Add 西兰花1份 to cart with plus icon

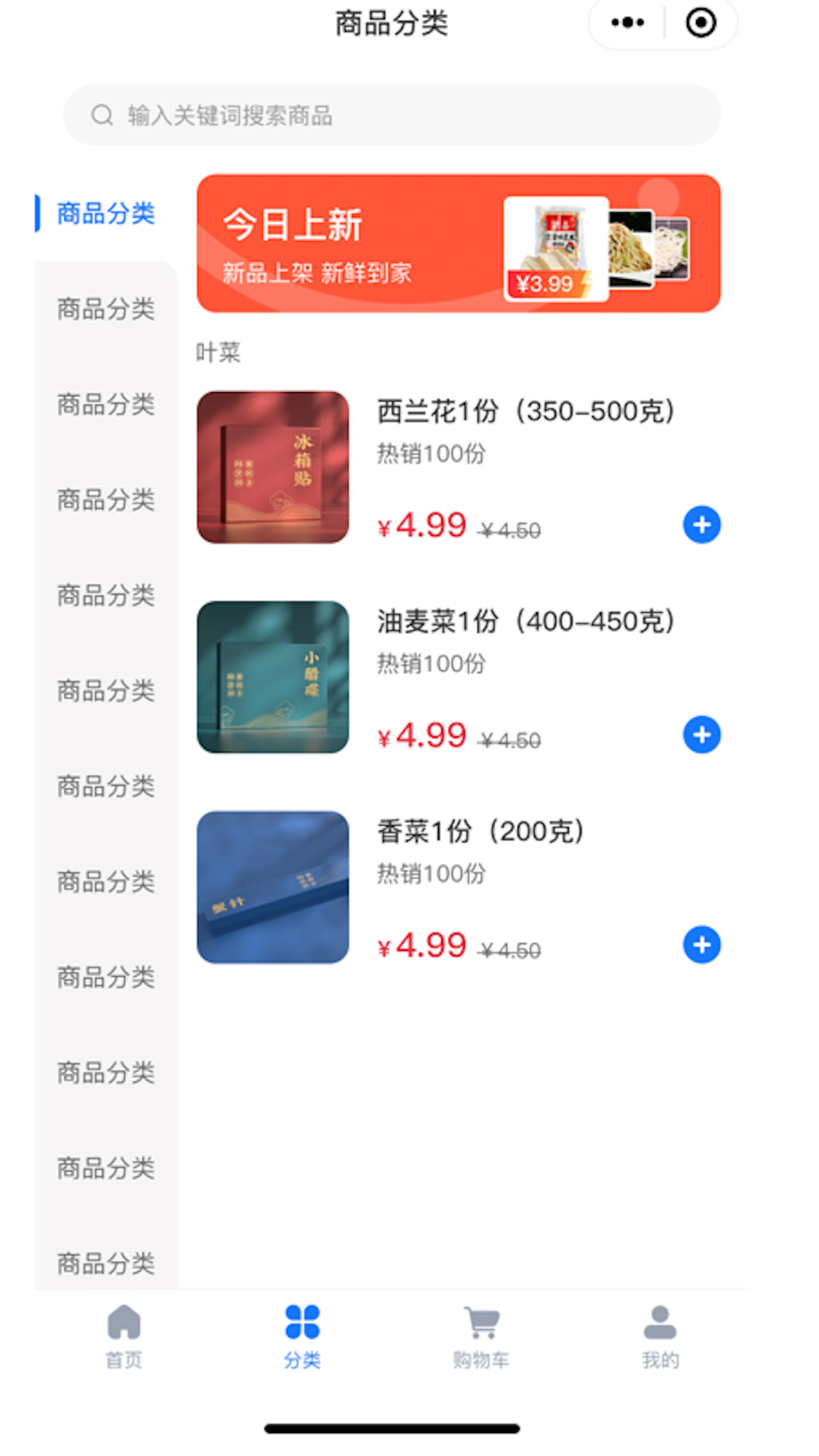click(x=701, y=524)
